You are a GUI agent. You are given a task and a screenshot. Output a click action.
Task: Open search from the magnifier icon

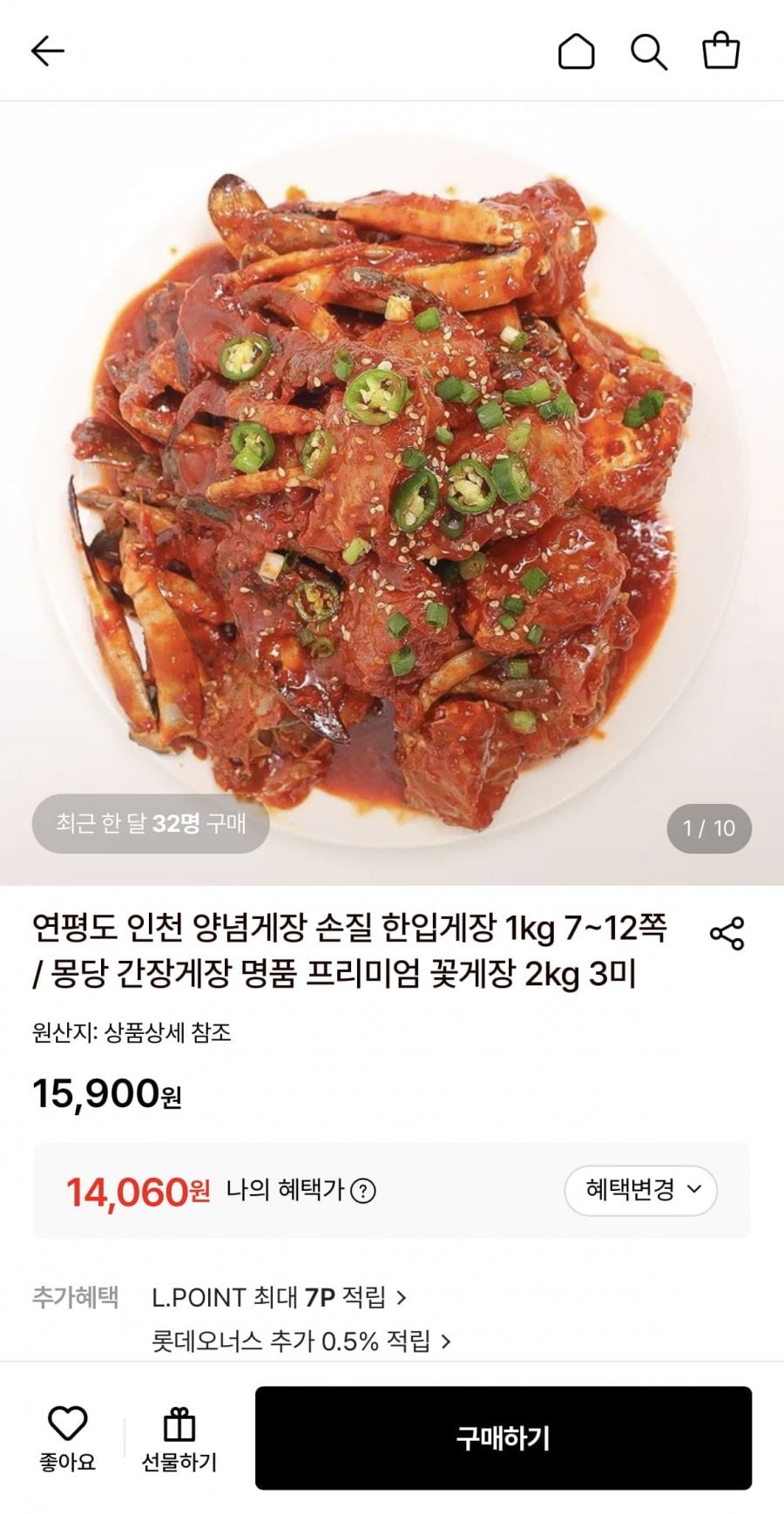click(649, 51)
